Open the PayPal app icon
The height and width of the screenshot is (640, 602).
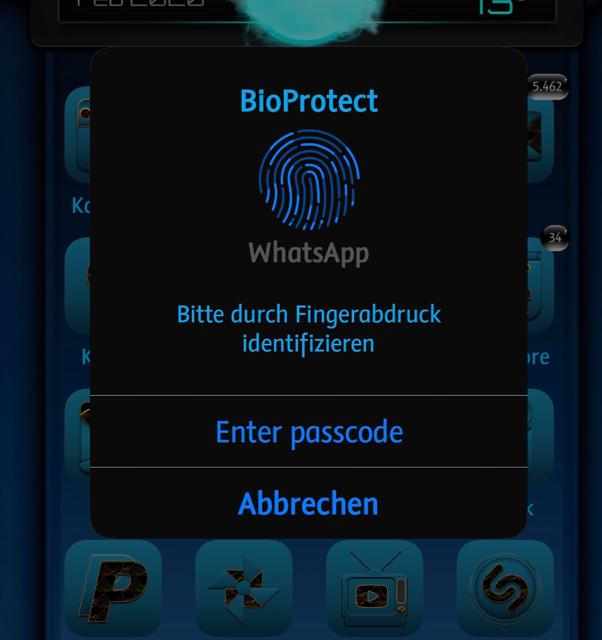[x=113, y=588]
